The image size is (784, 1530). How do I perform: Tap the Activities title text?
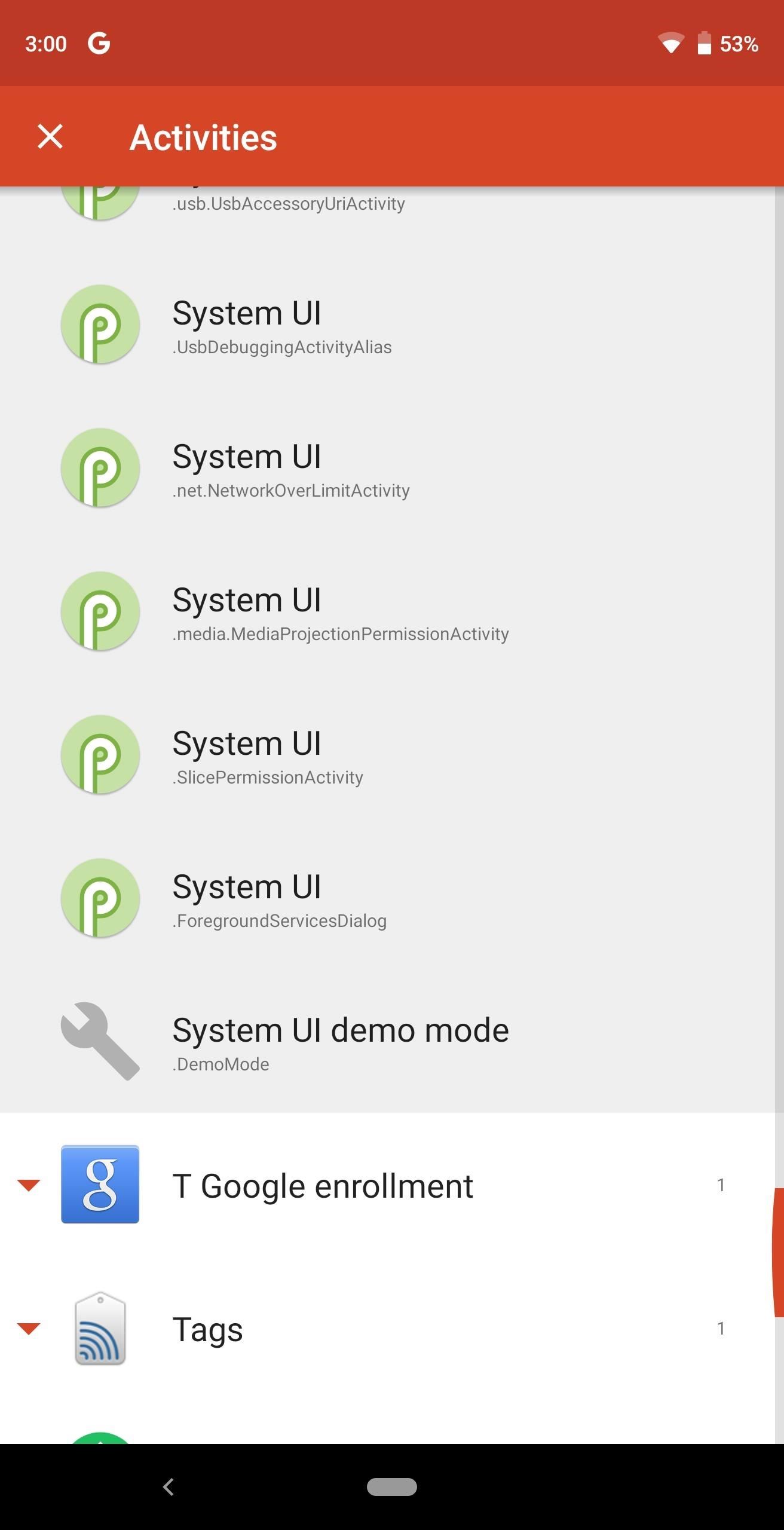[203, 137]
